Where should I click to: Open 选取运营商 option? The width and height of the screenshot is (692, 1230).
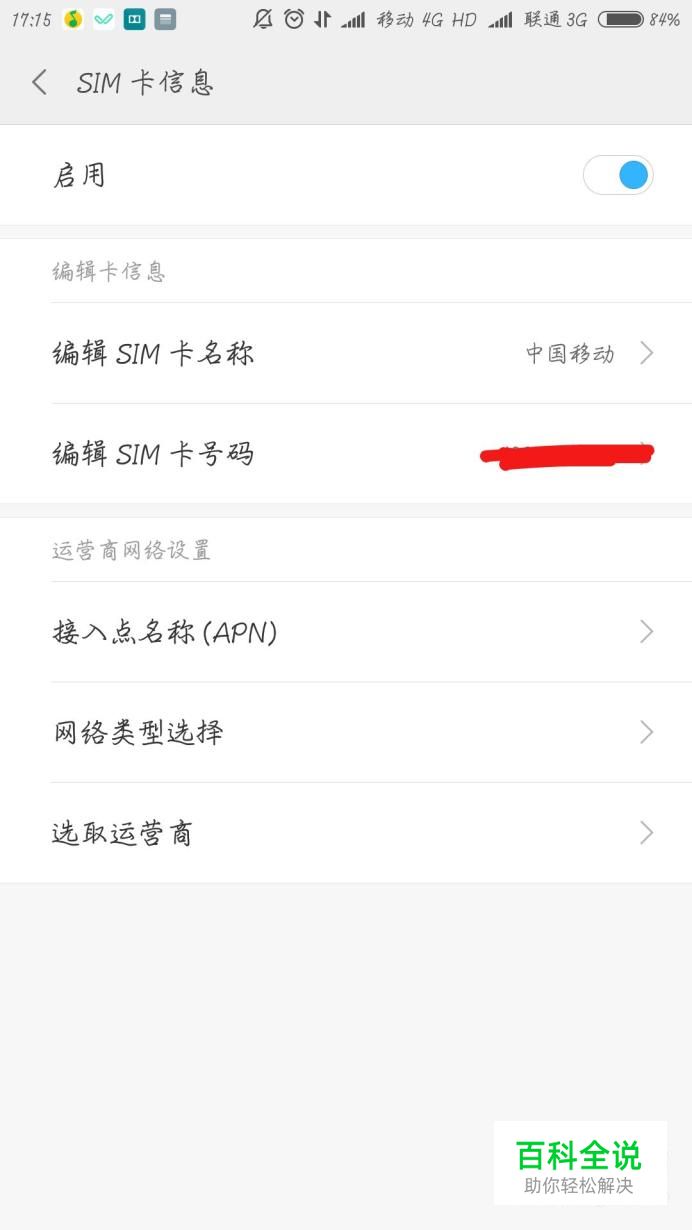click(x=346, y=833)
